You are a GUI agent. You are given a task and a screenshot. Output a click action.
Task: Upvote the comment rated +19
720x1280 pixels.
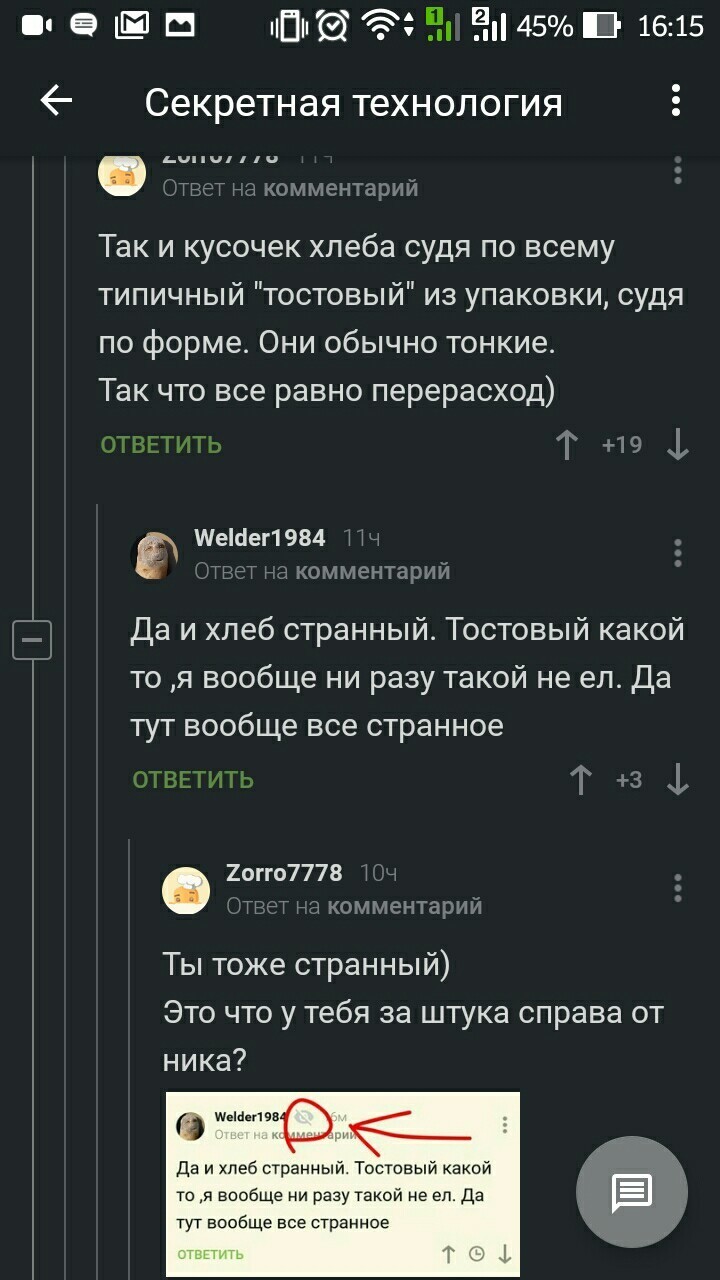567,445
